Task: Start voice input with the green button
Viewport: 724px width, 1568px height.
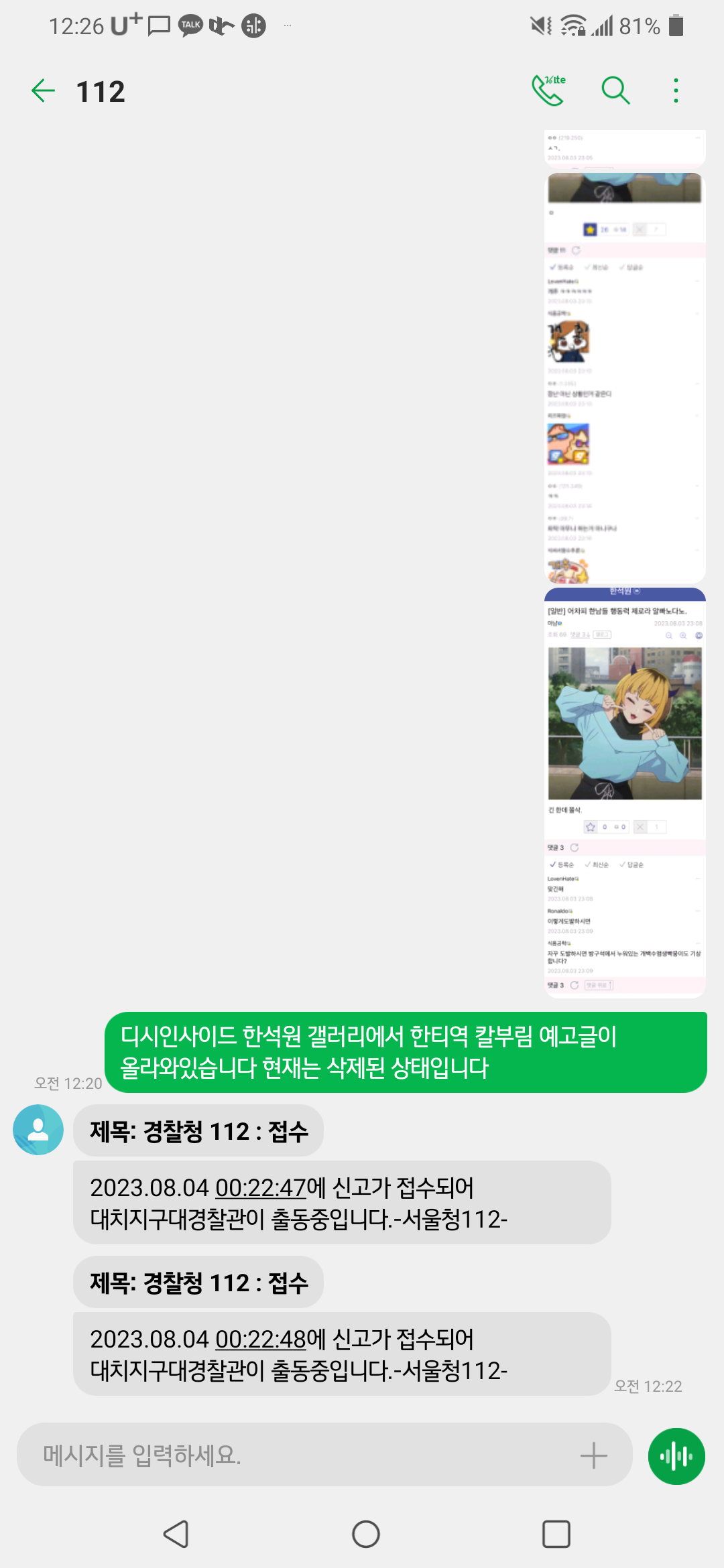Action: tap(676, 1456)
